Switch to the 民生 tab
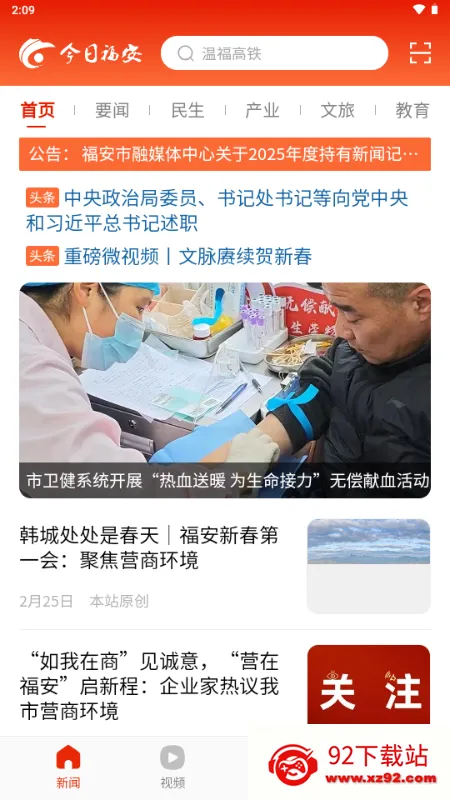 (x=187, y=110)
